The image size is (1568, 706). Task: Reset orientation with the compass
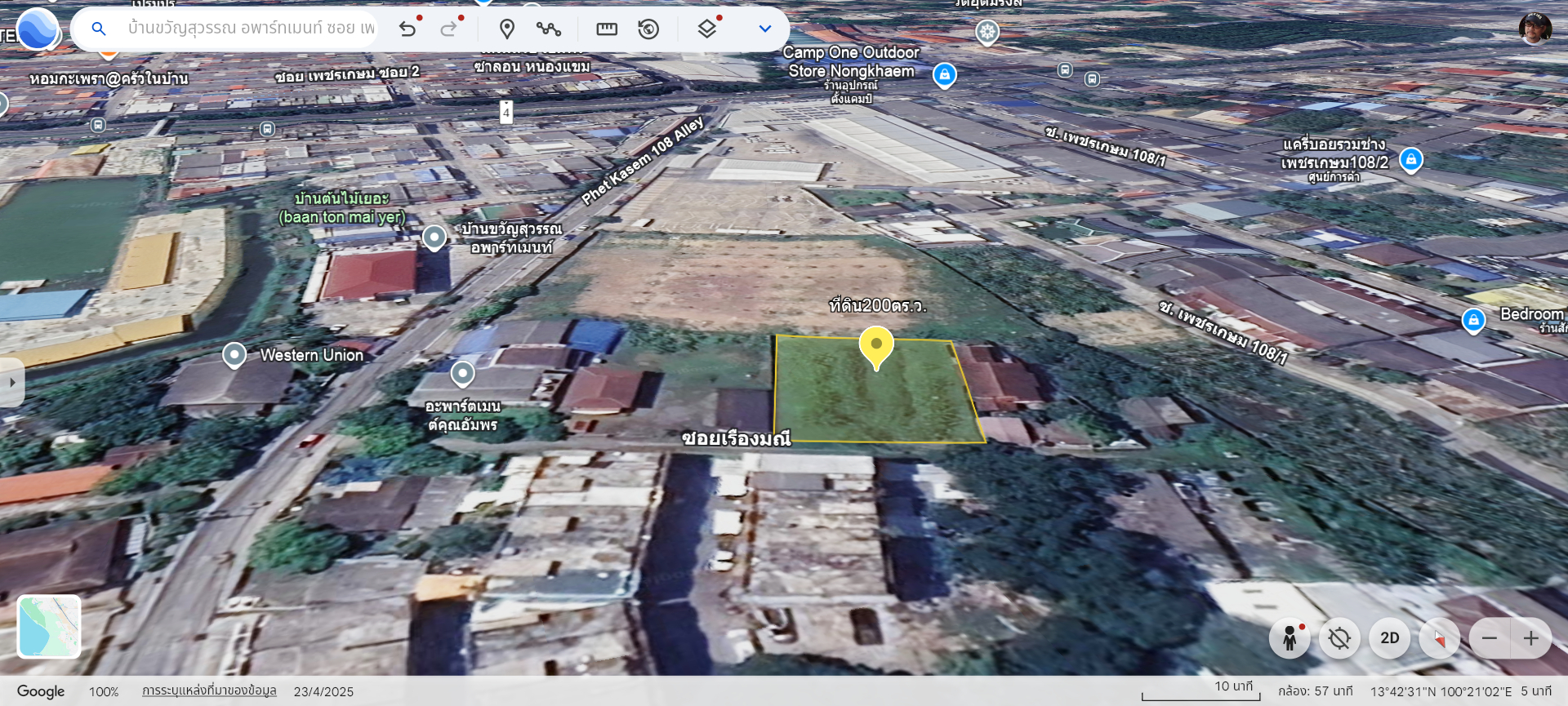pyautogui.click(x=1440, y=638)
